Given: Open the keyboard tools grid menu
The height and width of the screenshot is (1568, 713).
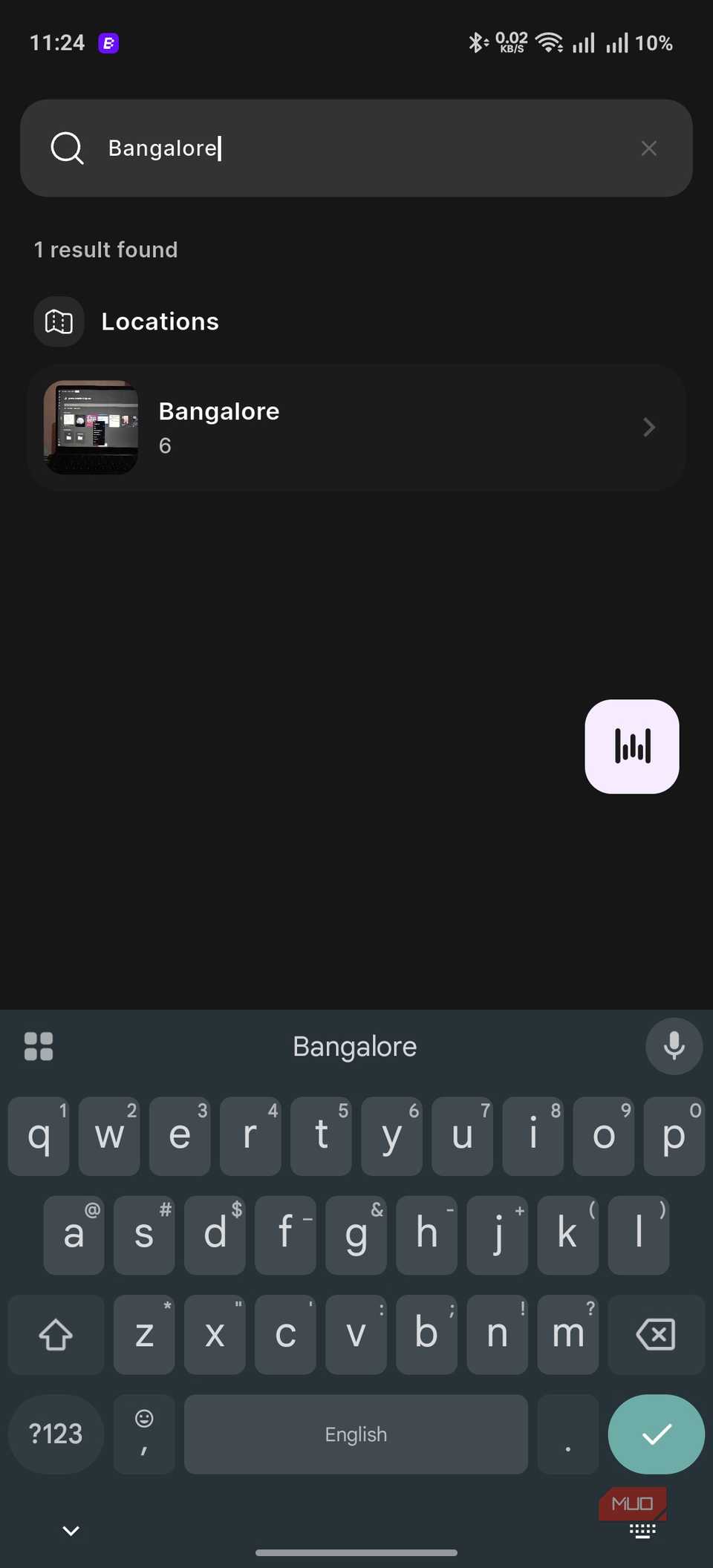Looking at the screenshot, I should tap(39, 1047).
